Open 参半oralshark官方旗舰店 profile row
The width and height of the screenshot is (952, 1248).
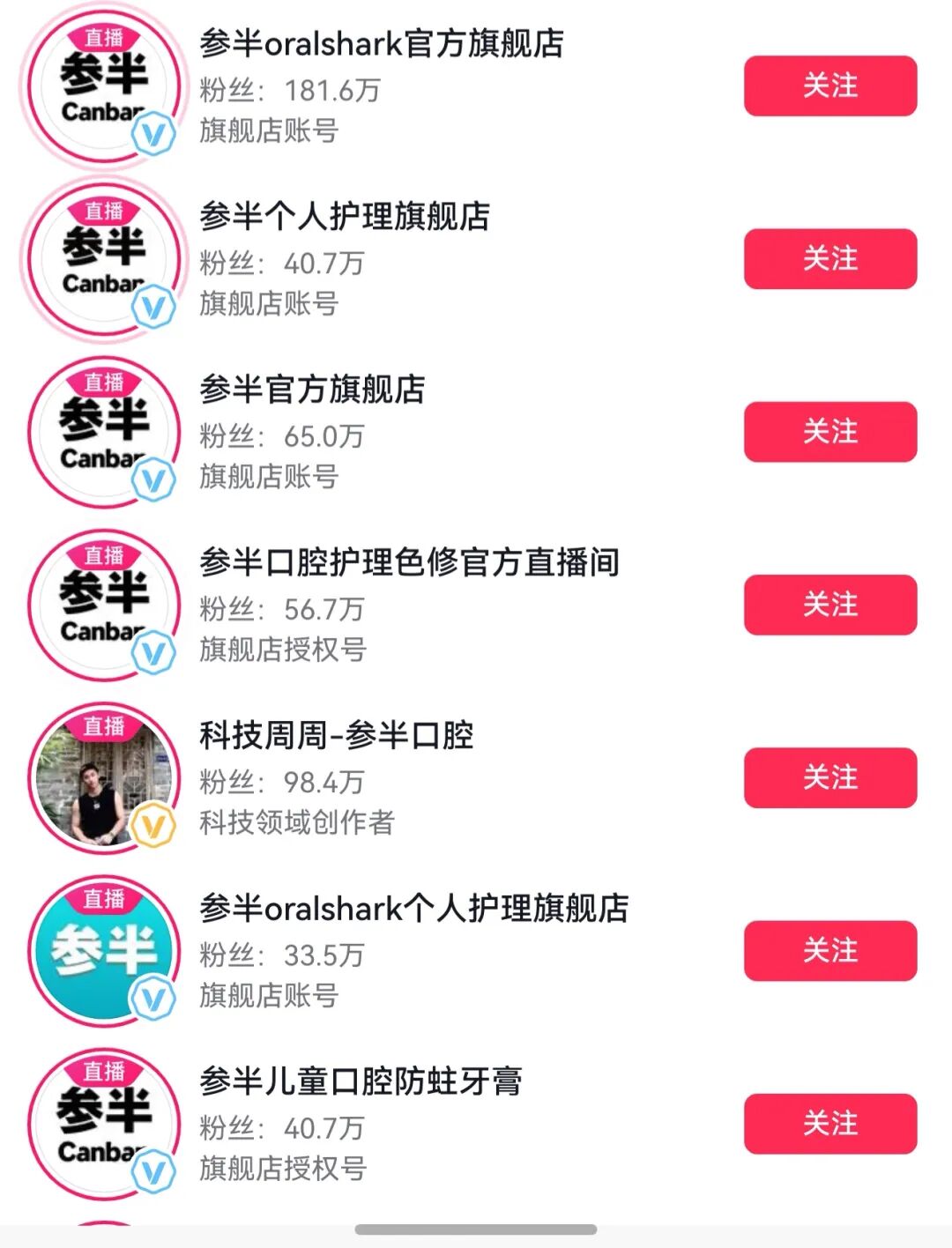[381, 44]
